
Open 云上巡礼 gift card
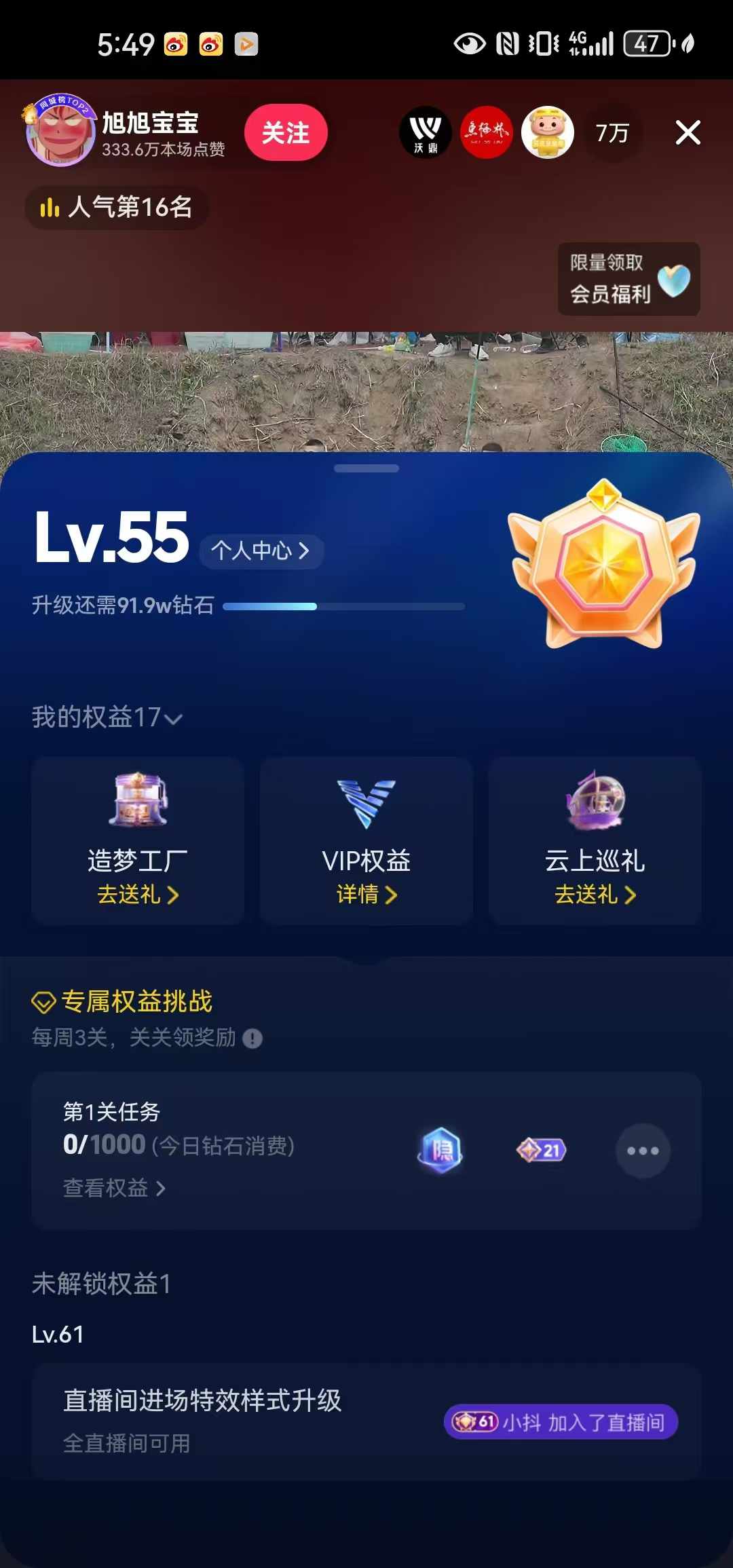(595, 840)
